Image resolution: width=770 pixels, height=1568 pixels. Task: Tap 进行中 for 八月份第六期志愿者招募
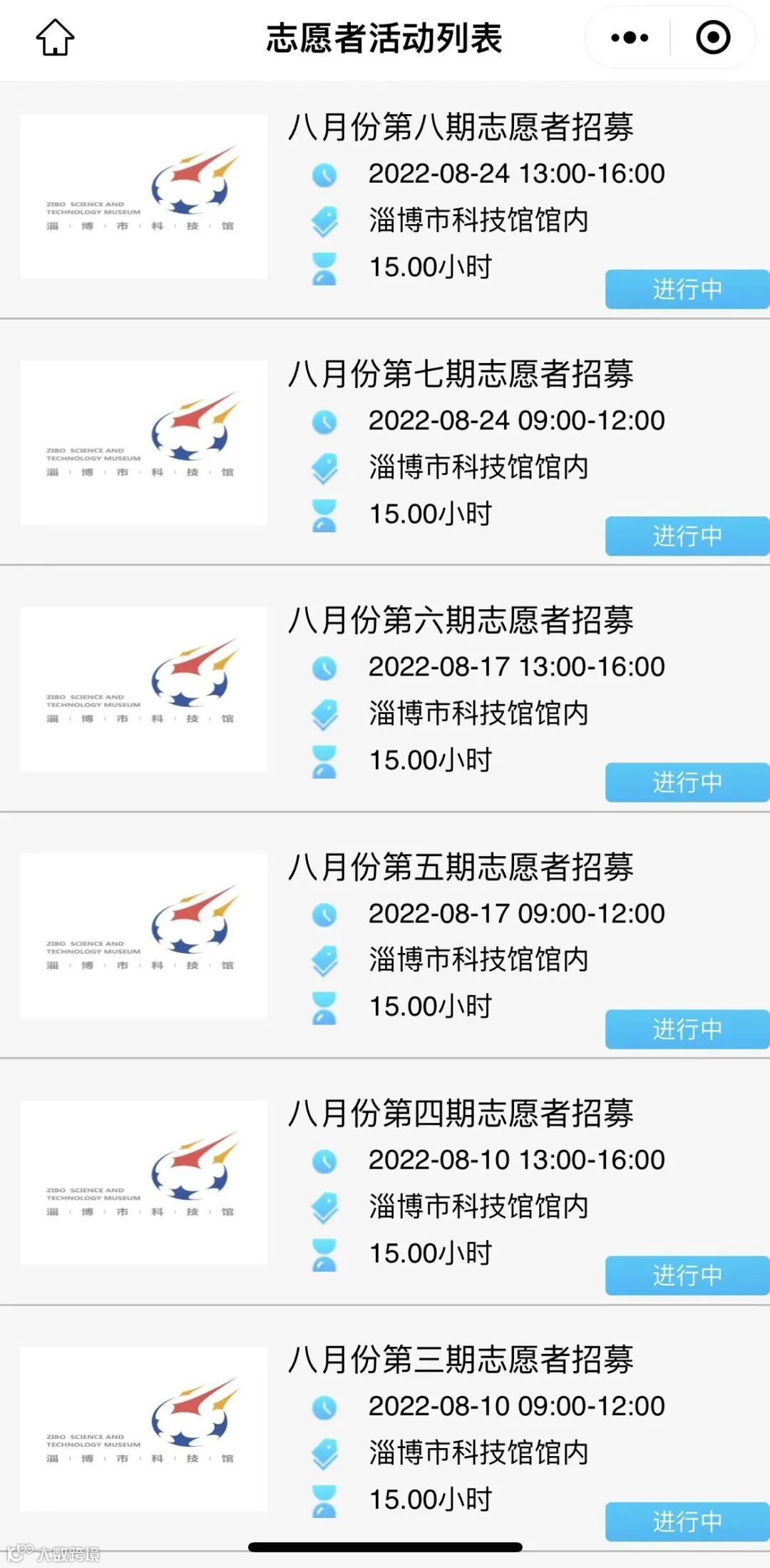(x=687, y=783)
